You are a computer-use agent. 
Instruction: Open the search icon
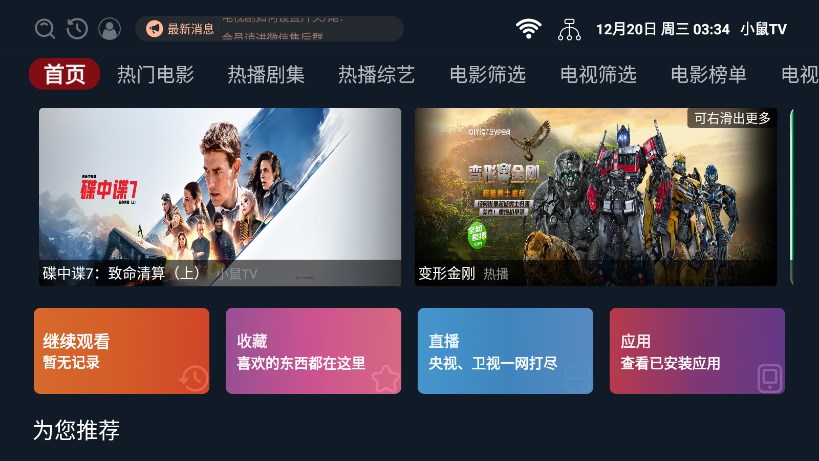tap(45, 29)
